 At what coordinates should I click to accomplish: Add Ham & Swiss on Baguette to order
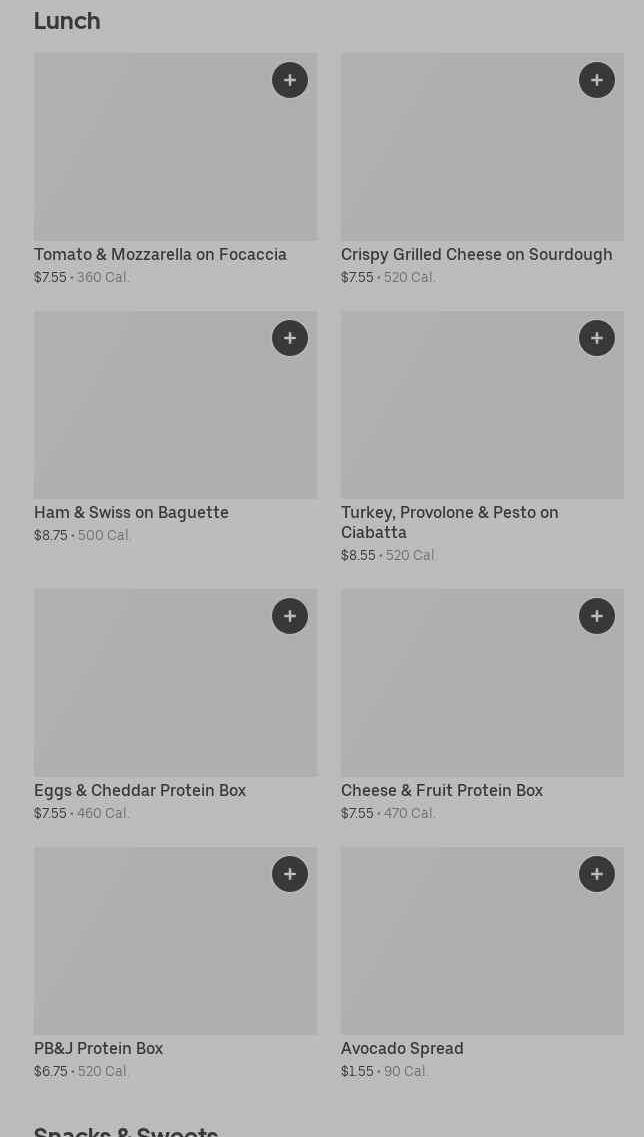point(290,338)
